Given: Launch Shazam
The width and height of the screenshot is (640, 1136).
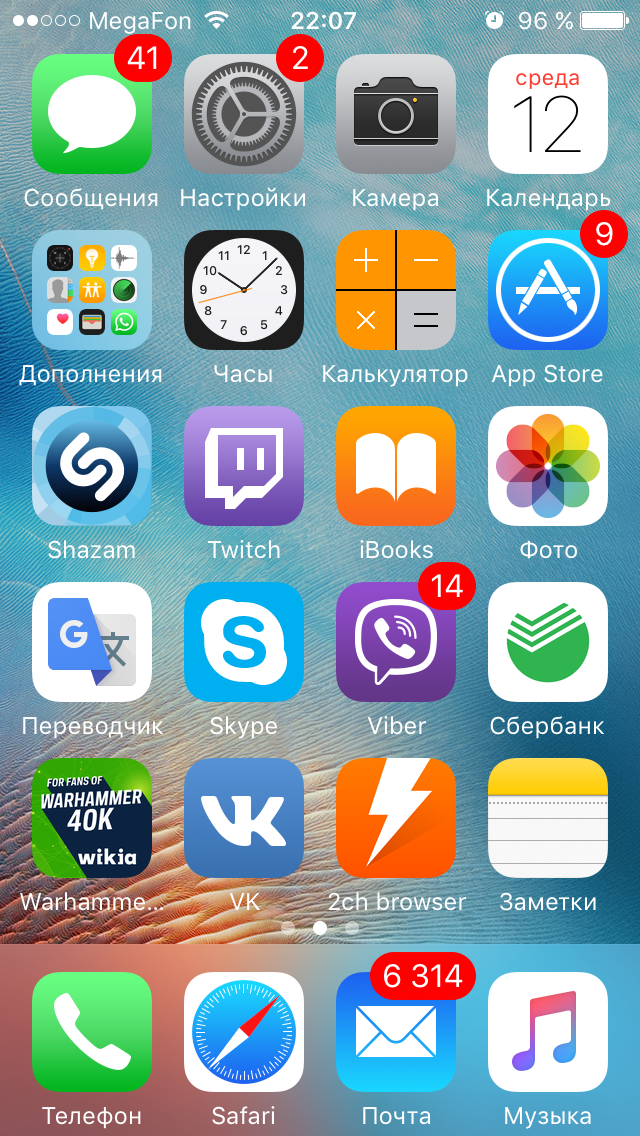Looking at the screenshot, I should (92, 466).
